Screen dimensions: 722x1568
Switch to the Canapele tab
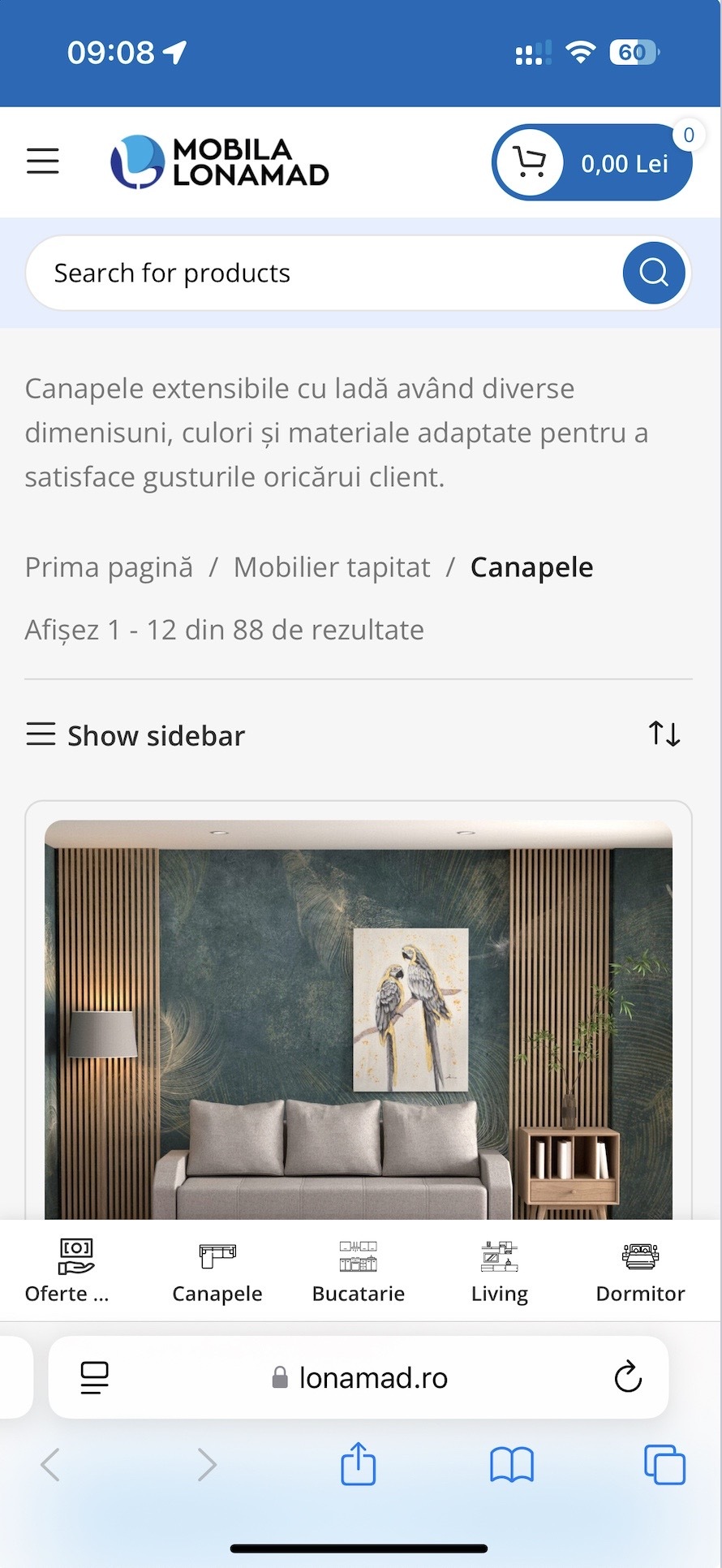(217, 1271)
